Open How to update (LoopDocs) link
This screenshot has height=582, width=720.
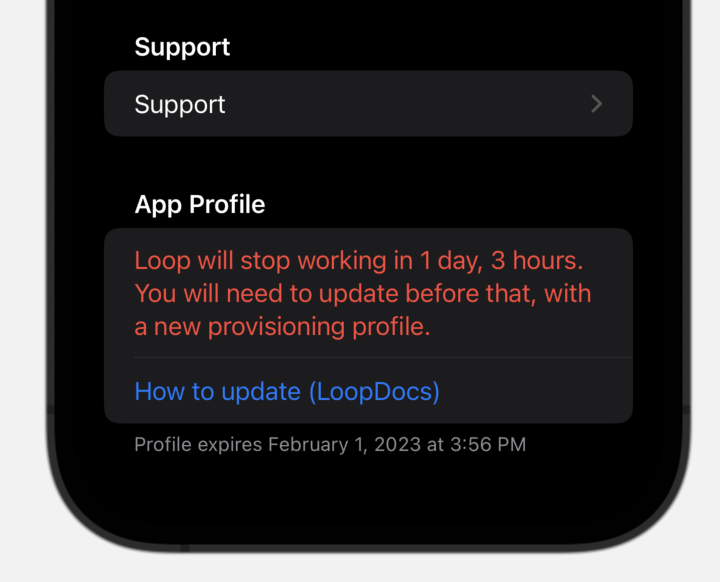[x=287, y=391]
